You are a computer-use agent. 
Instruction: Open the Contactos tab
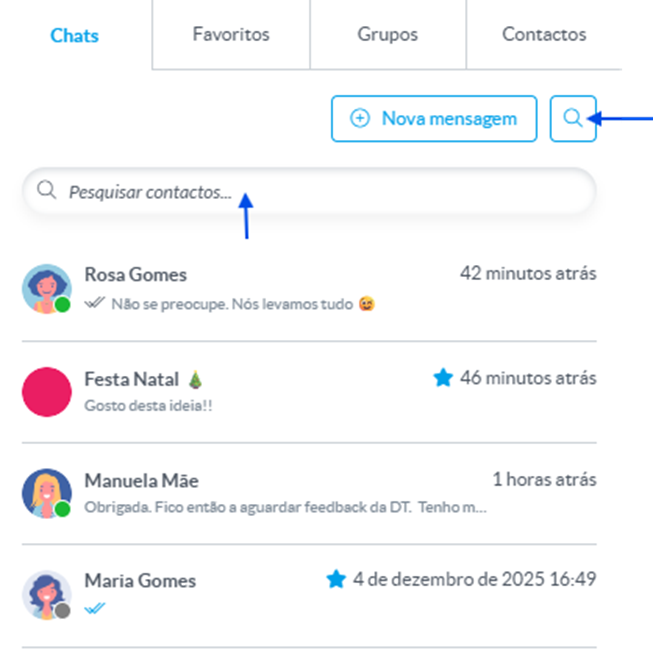click(544, 34)
